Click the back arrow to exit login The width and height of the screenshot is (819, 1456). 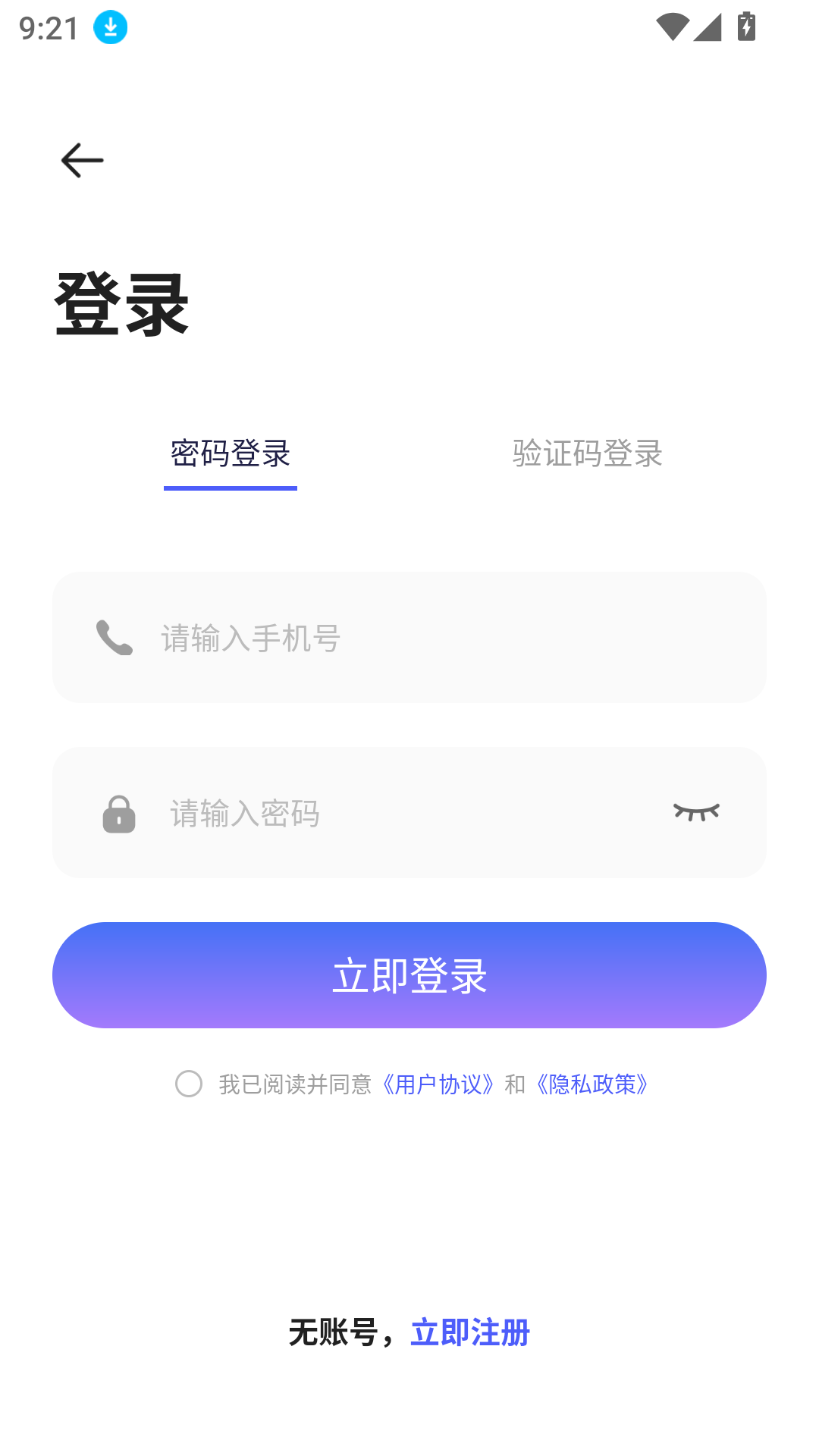[x=81, y=160]
